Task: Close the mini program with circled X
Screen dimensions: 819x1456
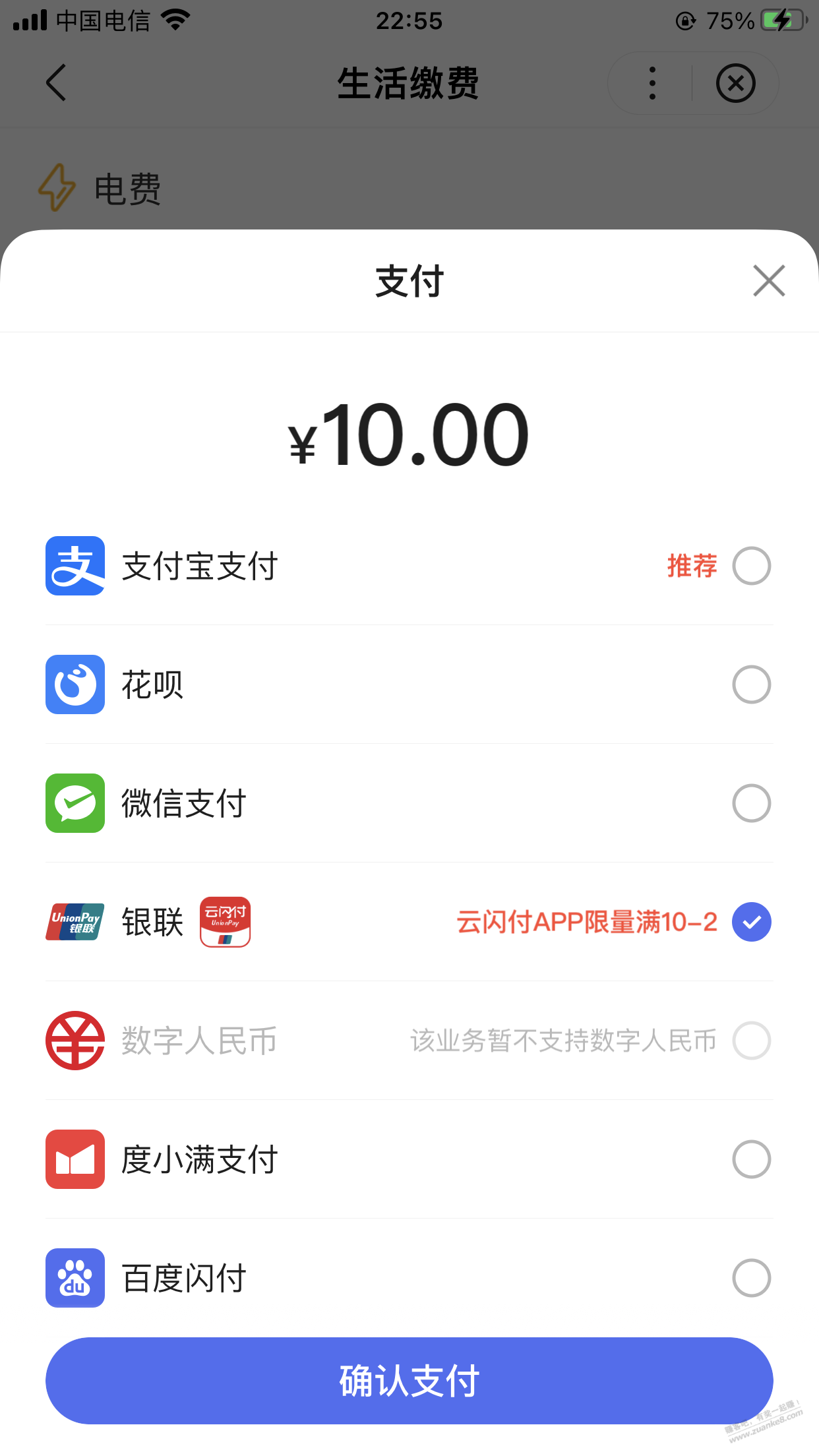Action: pos(735,83)
